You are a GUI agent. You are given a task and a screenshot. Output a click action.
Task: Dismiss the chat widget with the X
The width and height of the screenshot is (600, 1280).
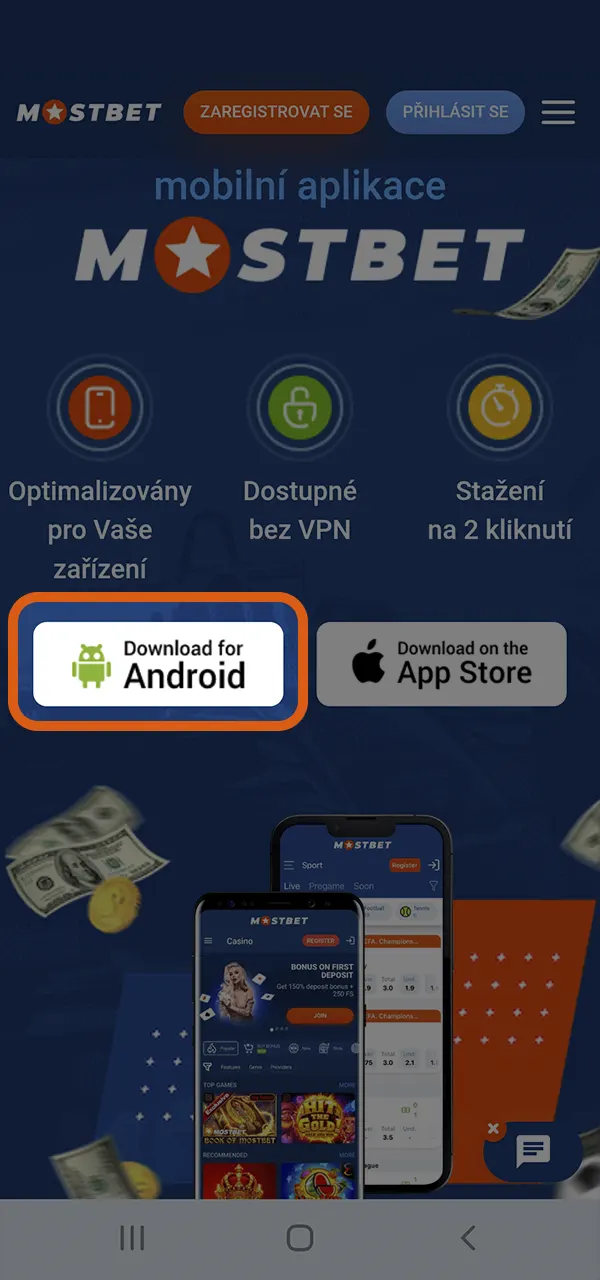coord(492,1128)
